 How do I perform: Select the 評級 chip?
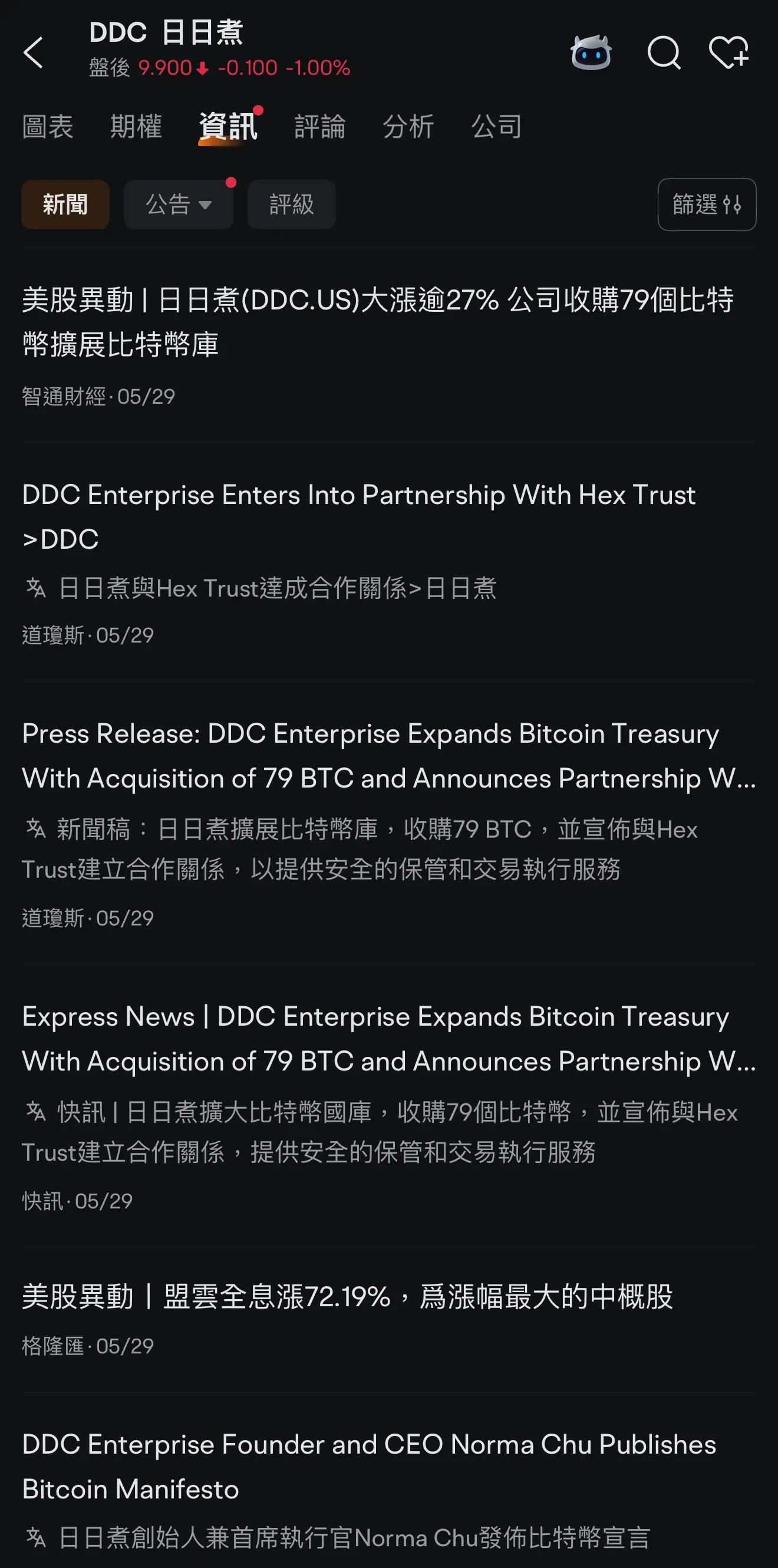tap(292, 205)
